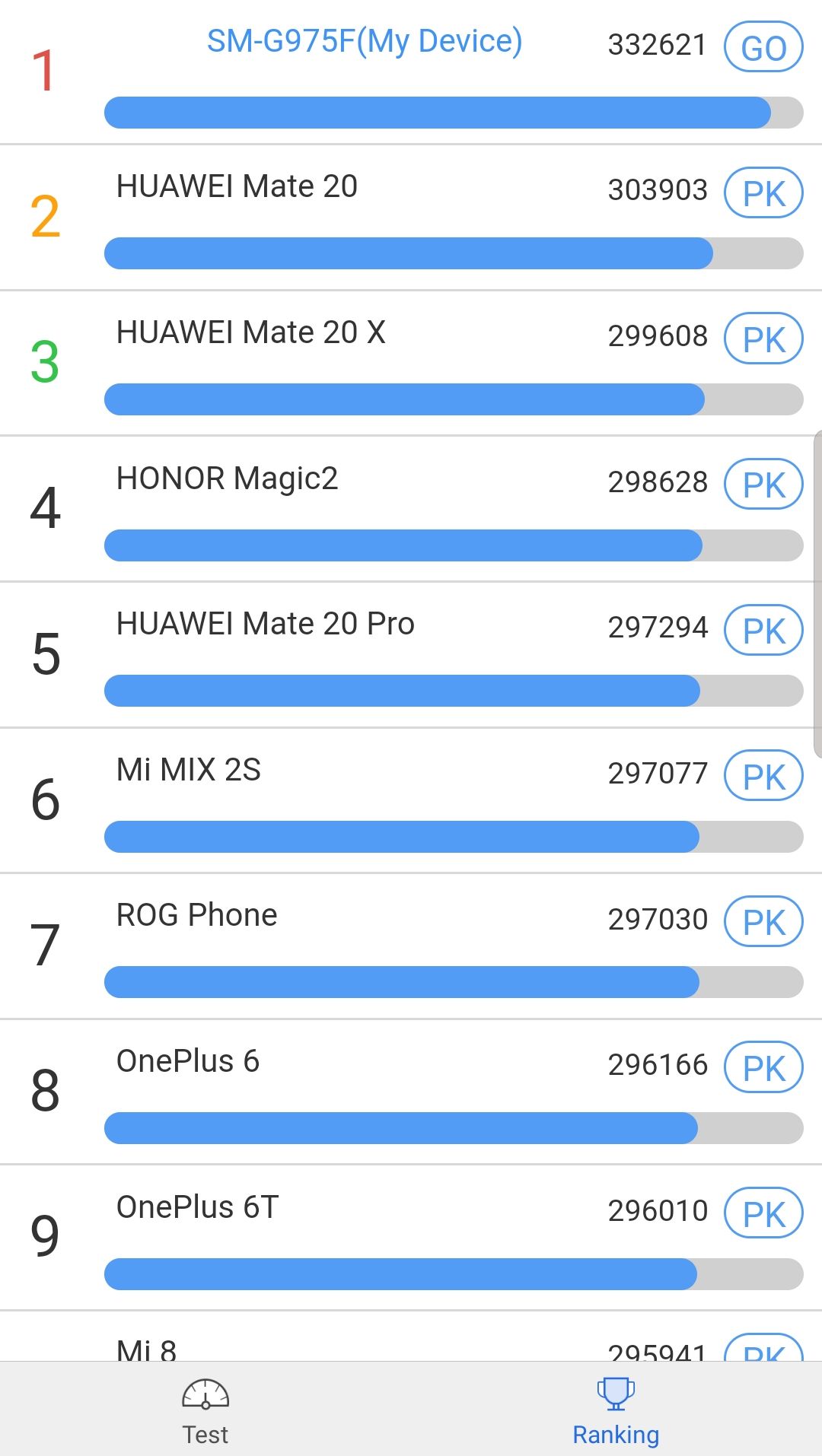This screenshot has height=1456, width=822.
Task: Tap GO button for SM-G975F device
Action: 763,47
